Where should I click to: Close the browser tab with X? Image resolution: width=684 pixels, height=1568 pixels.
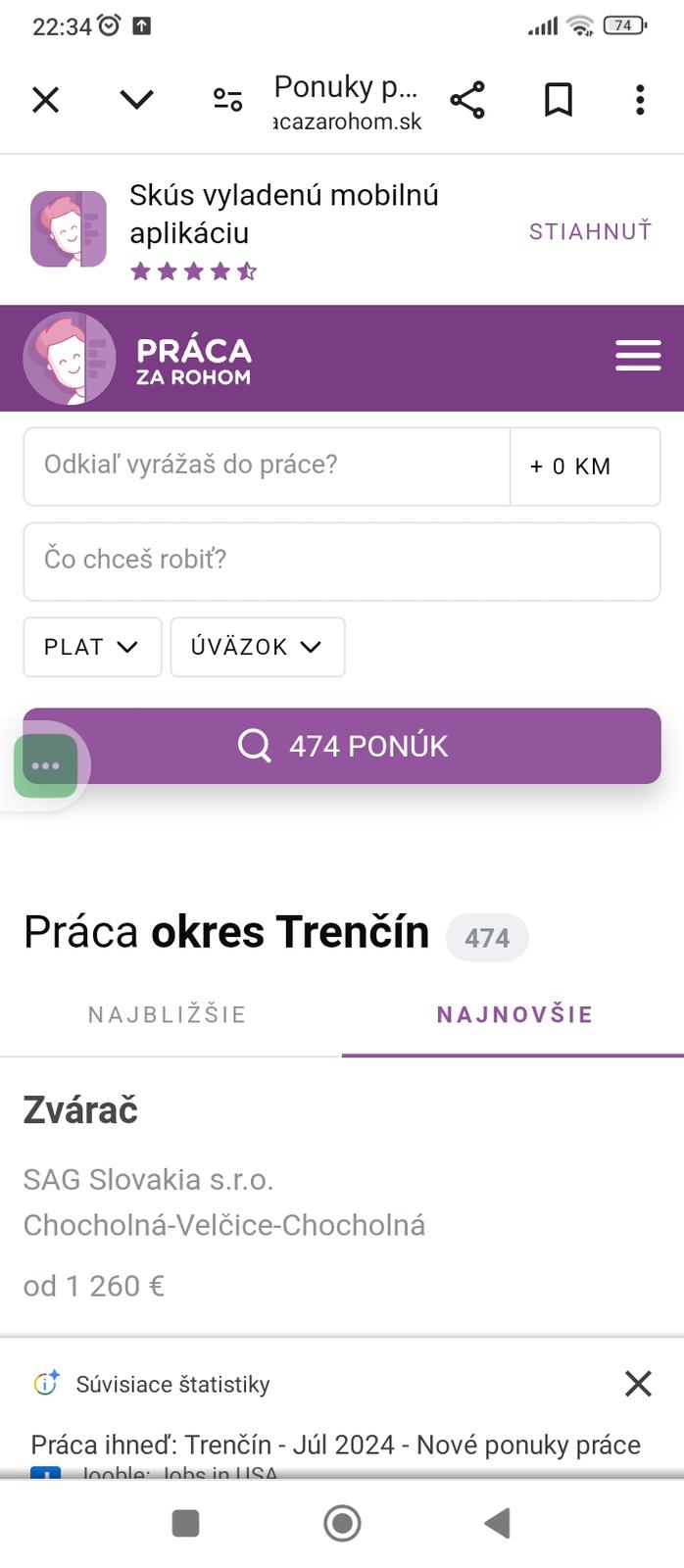[46, 100]
